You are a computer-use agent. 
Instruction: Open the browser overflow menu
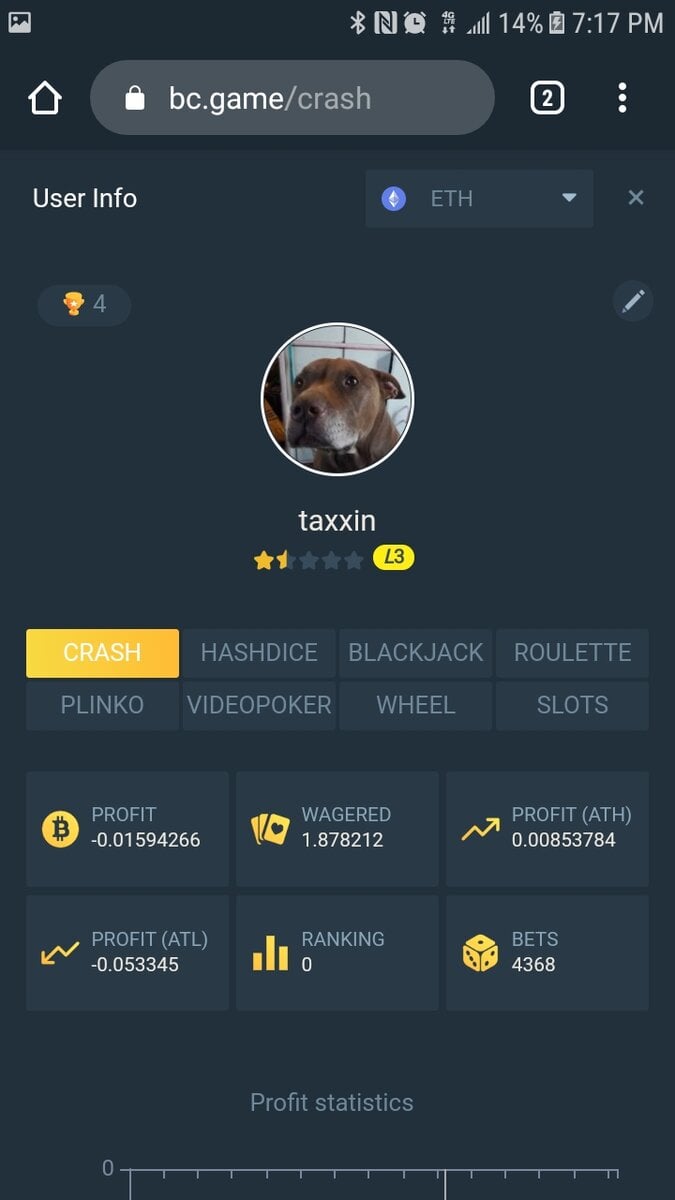[622, 98]
